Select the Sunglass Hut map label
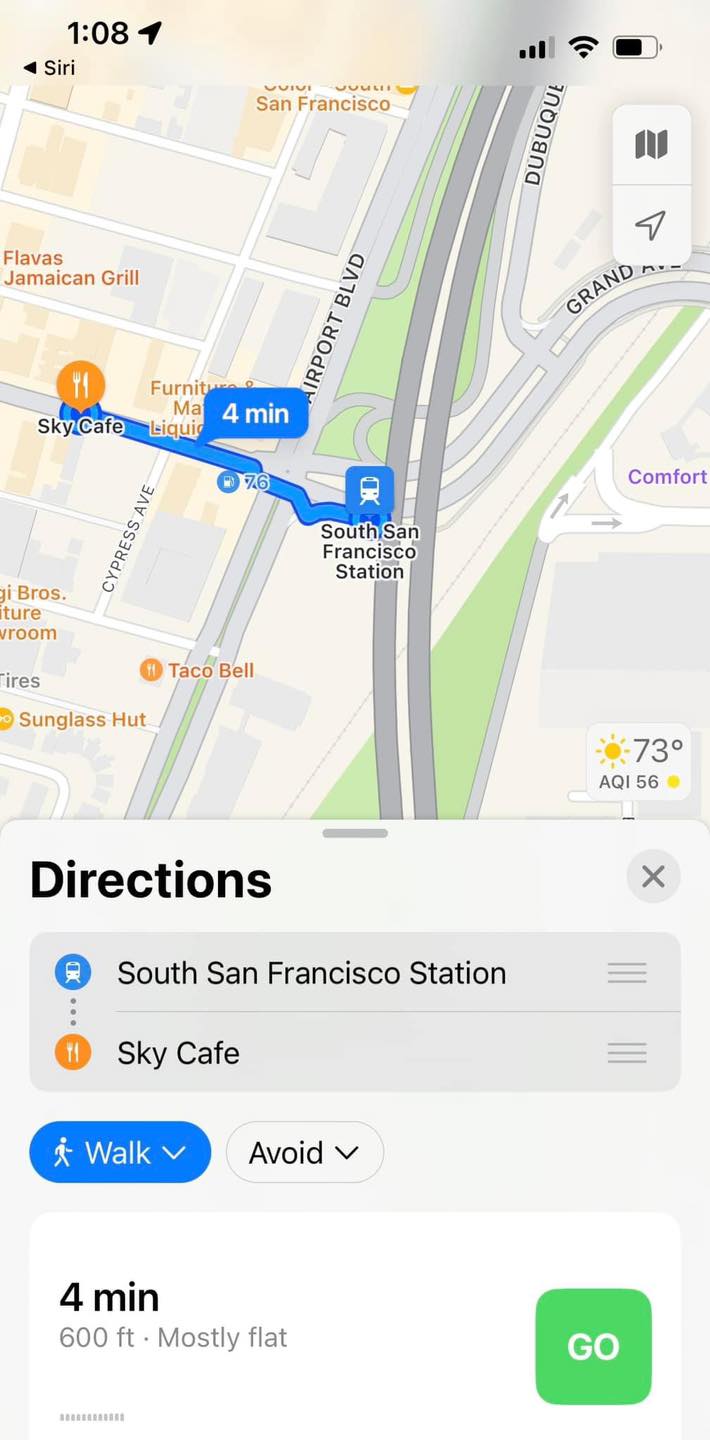710x1440 pixels. (x=78, y=719)
